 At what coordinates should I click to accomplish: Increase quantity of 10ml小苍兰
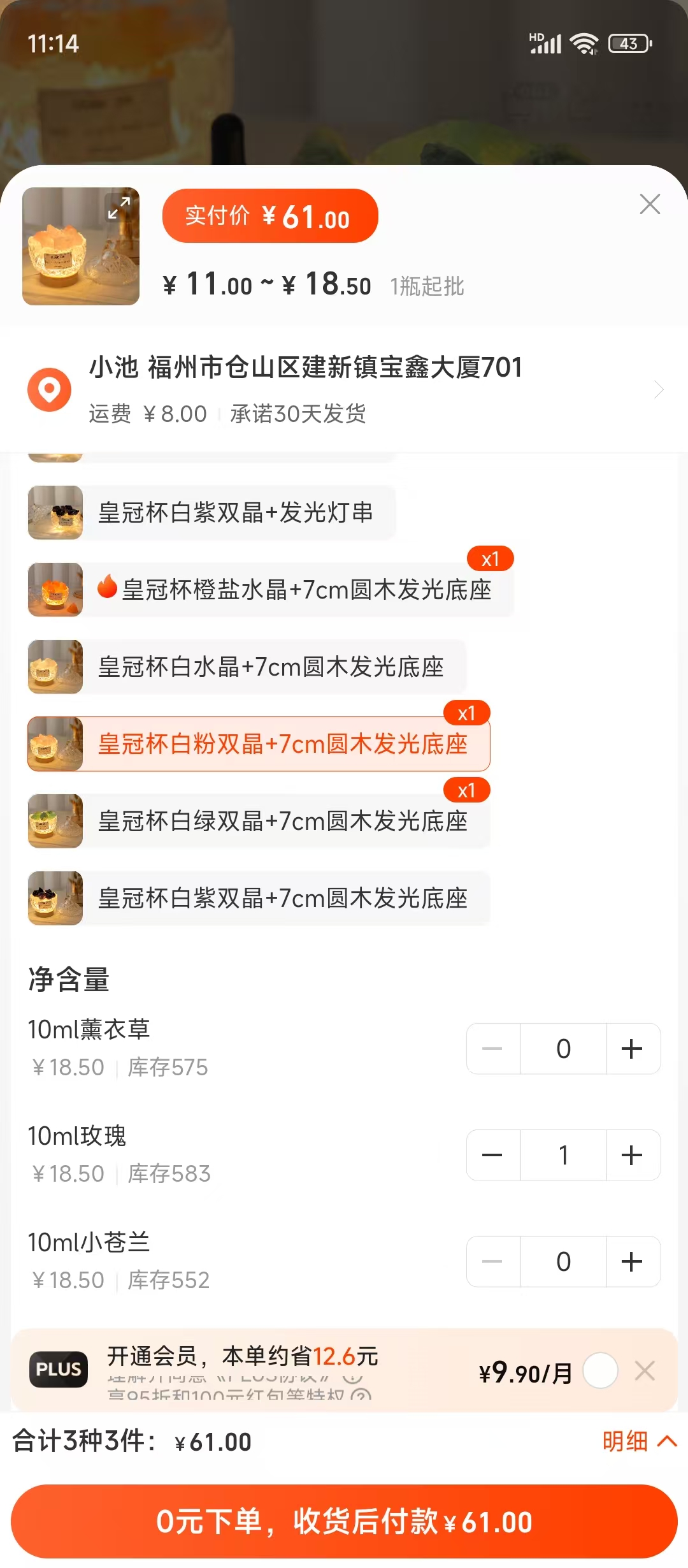coord(632,1261)
